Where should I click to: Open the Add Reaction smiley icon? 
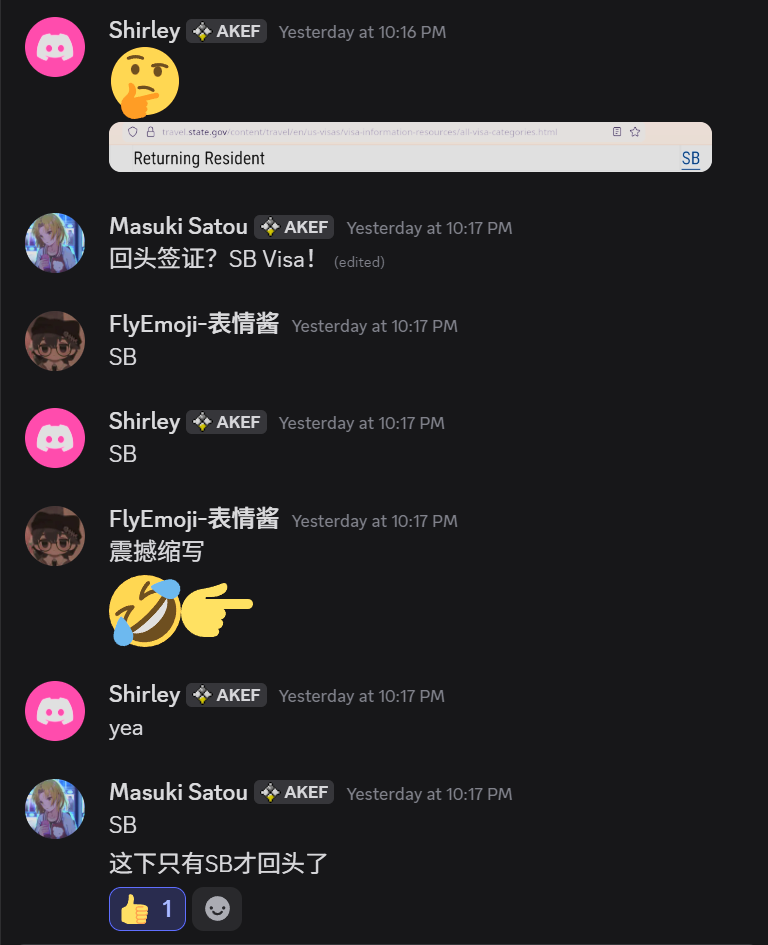click(217, 909)
